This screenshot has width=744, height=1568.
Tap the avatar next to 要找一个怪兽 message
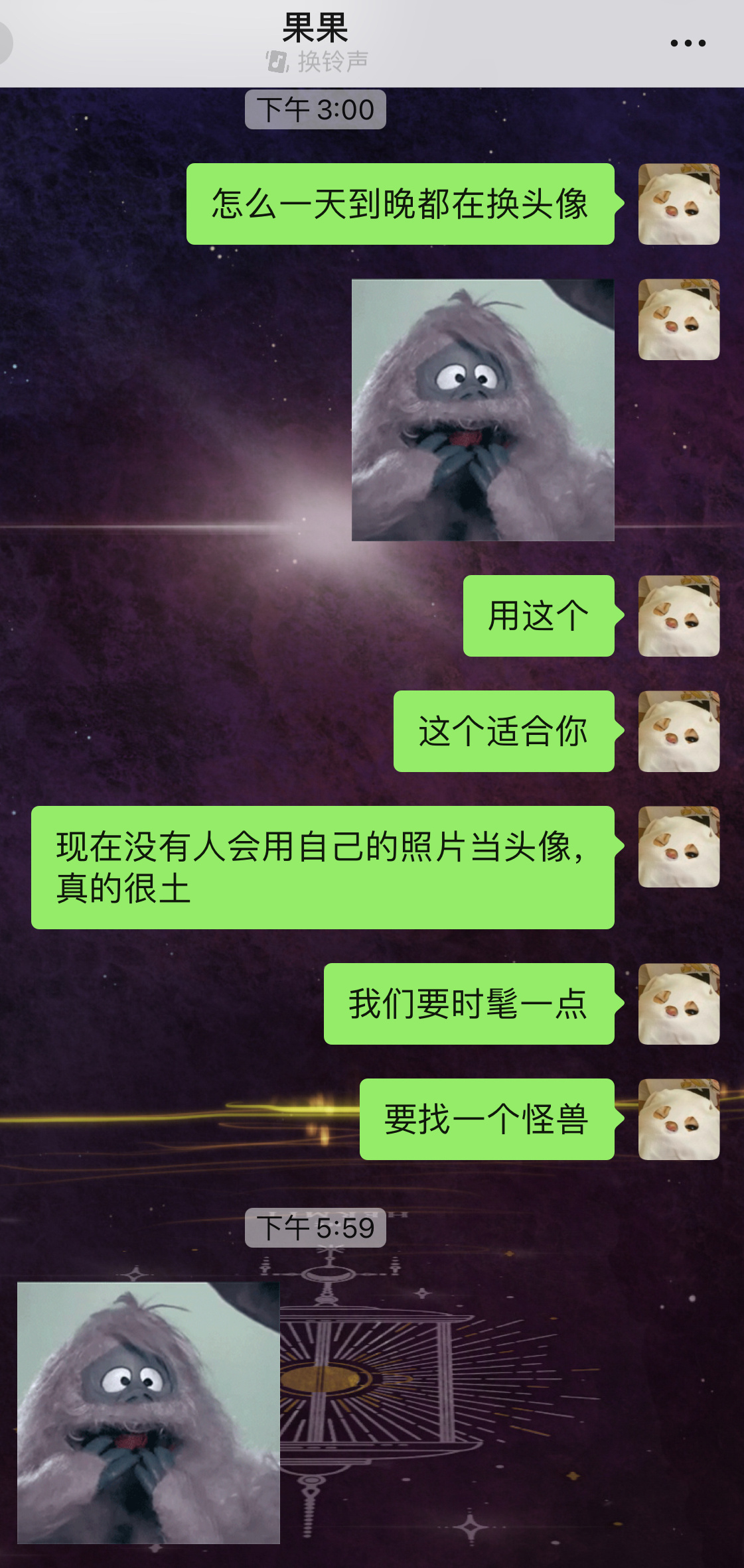(x=678, y=1120)
